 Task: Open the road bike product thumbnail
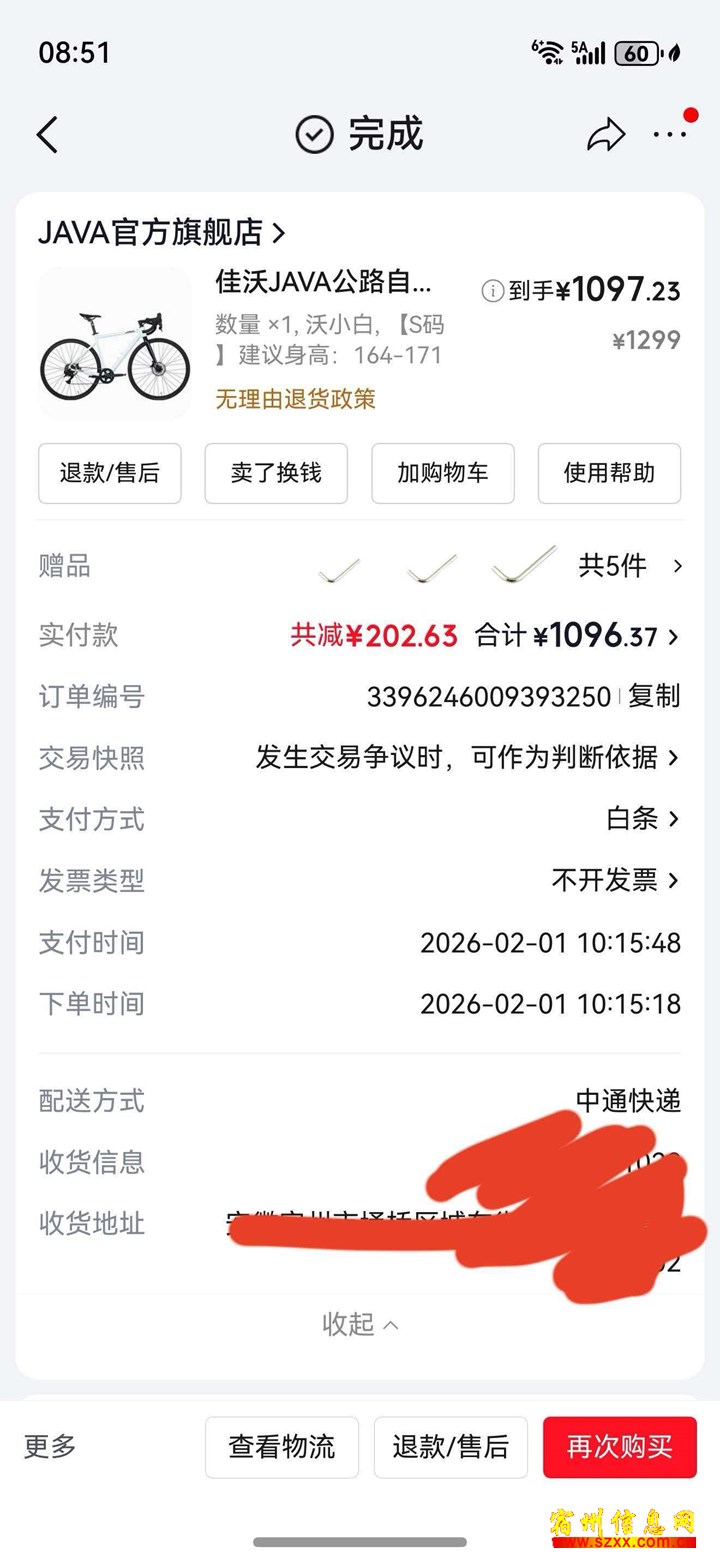click(114, 342)
